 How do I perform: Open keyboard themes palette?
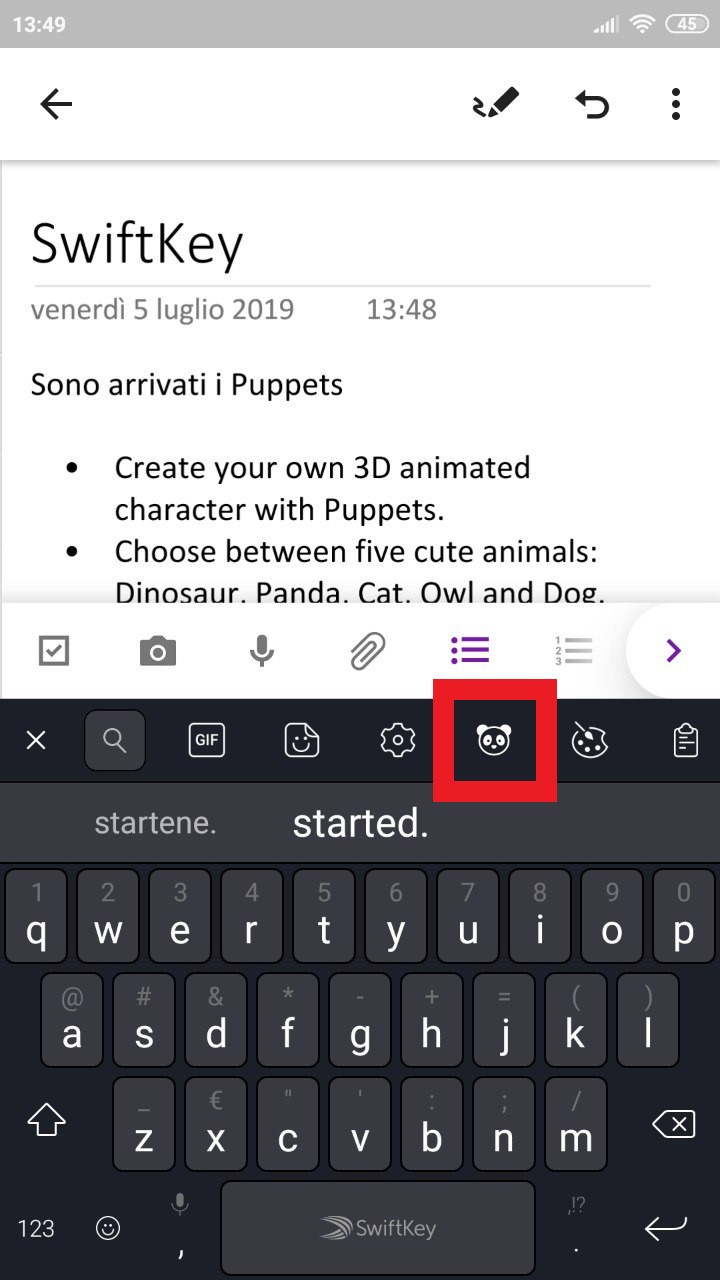(590, 741)
